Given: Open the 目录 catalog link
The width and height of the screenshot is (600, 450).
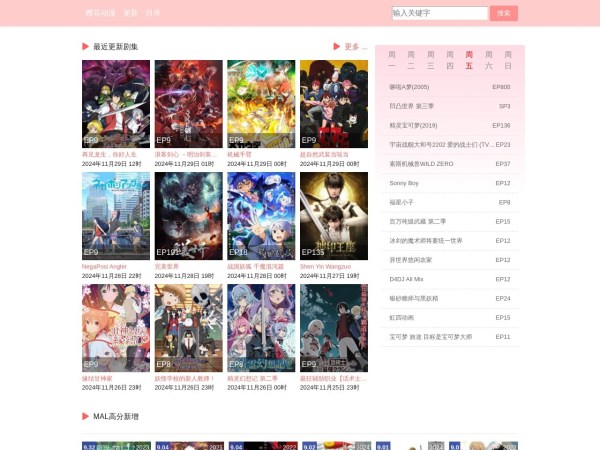Looking at the screenshot, I should (x=153, y=13).
